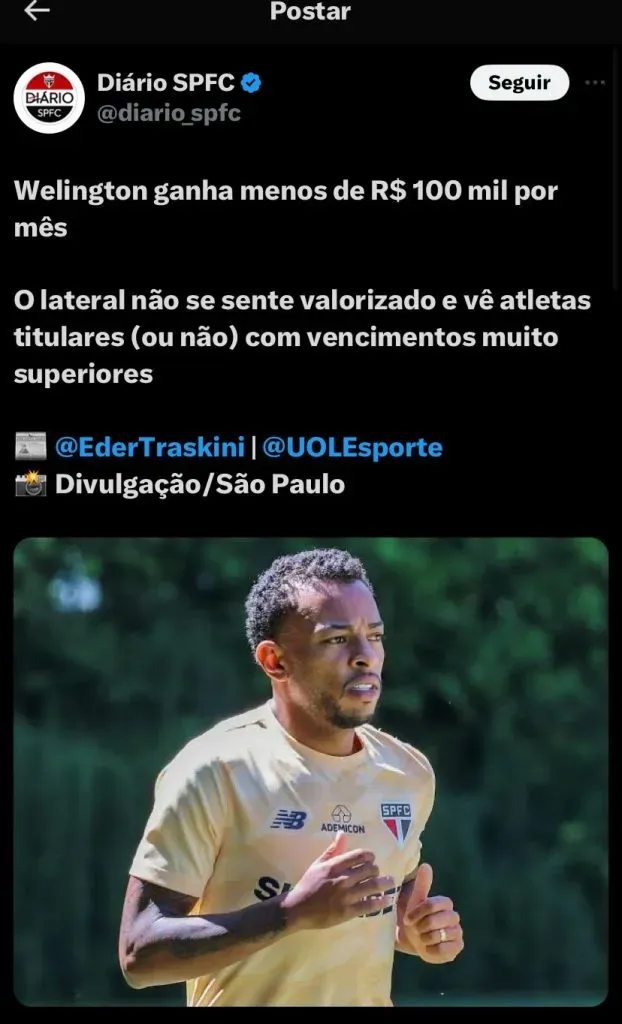Open Diário SPFC profile picture

click(49, 98)
